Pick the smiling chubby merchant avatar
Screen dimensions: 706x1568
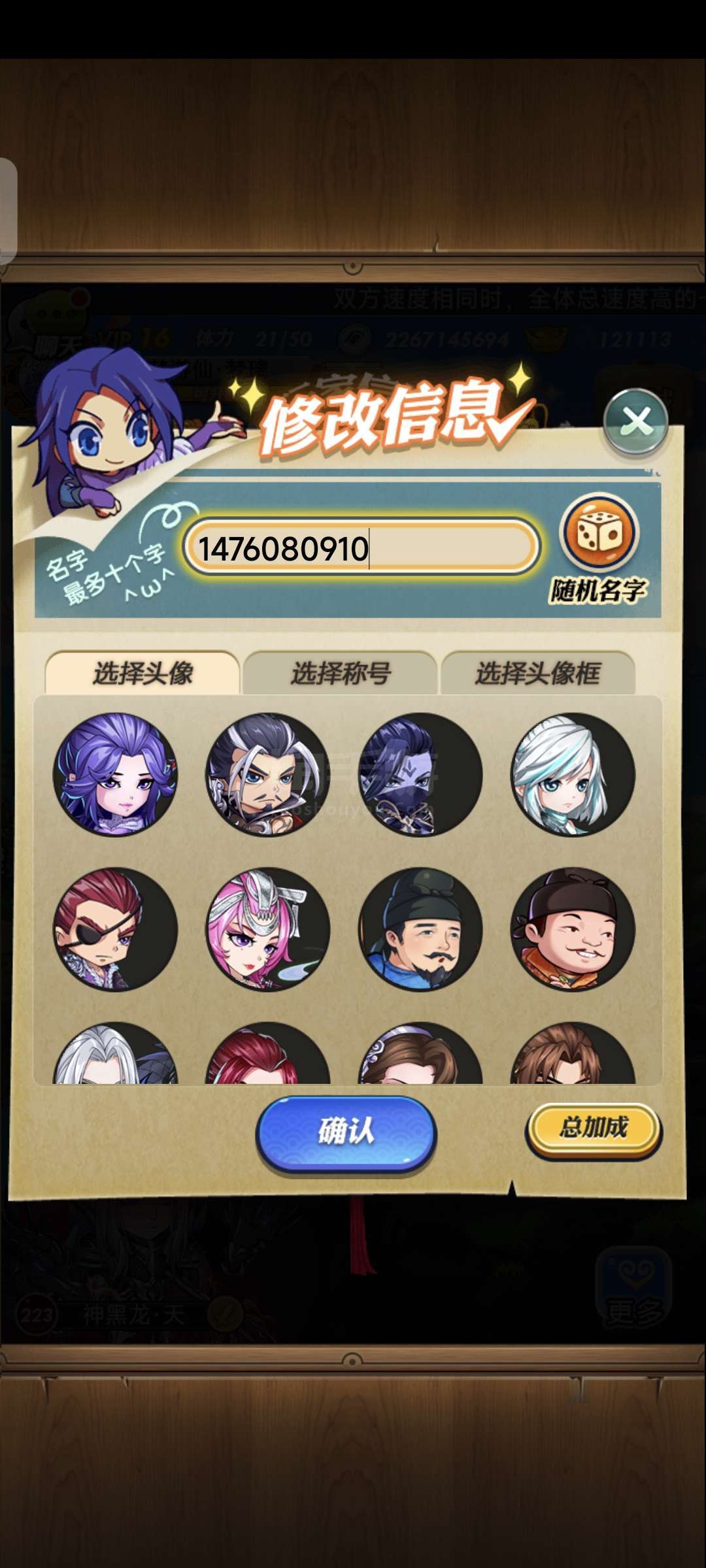573,929
